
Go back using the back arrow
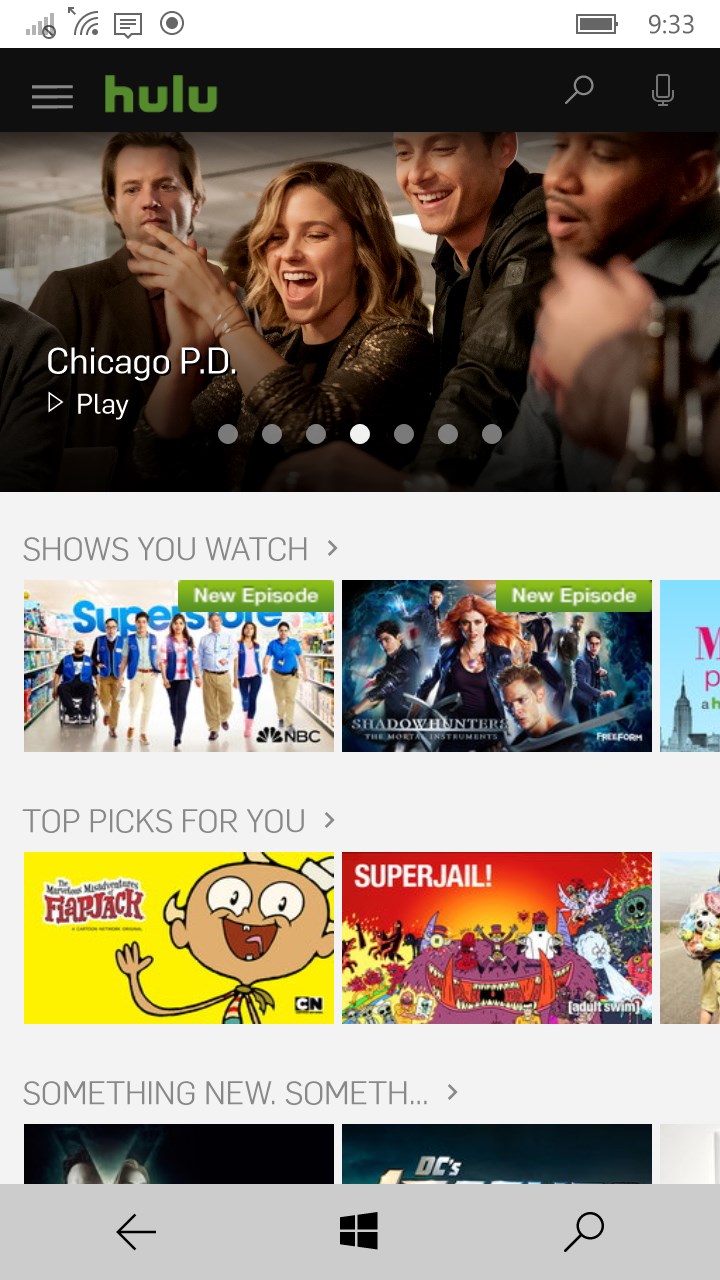click(136, 1232)
